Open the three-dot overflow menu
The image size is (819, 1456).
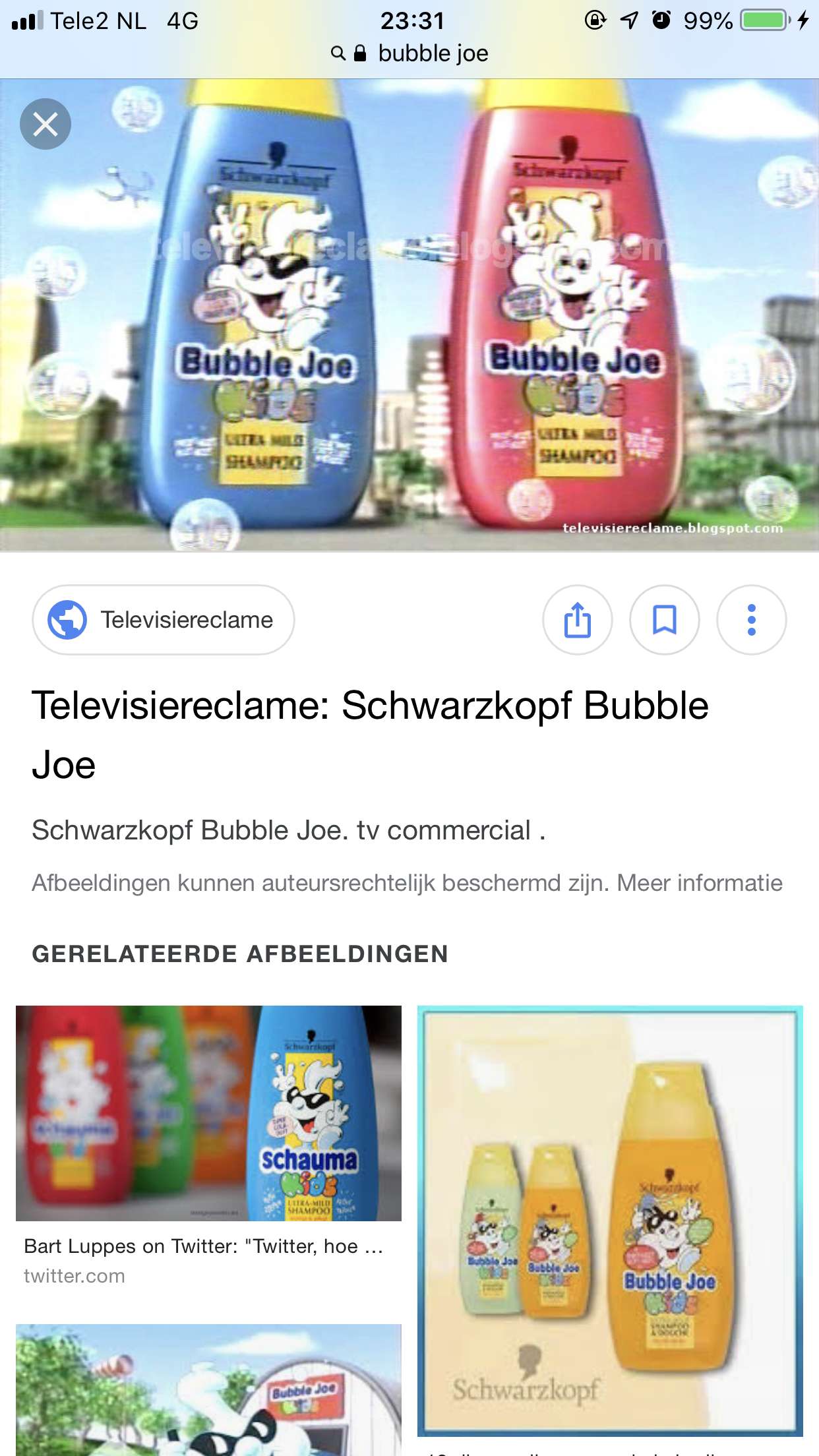click(x=752, y=620)
